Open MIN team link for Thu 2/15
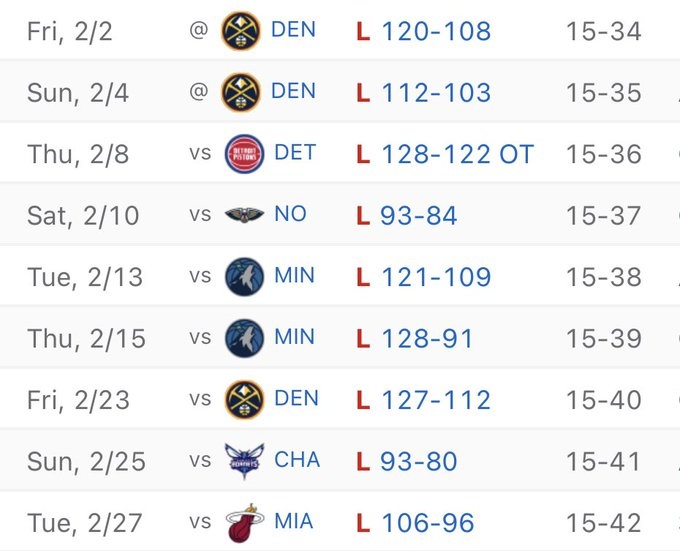Image resolution: width=680 pixels, height=551 pixels. click(x=293, y=338)
